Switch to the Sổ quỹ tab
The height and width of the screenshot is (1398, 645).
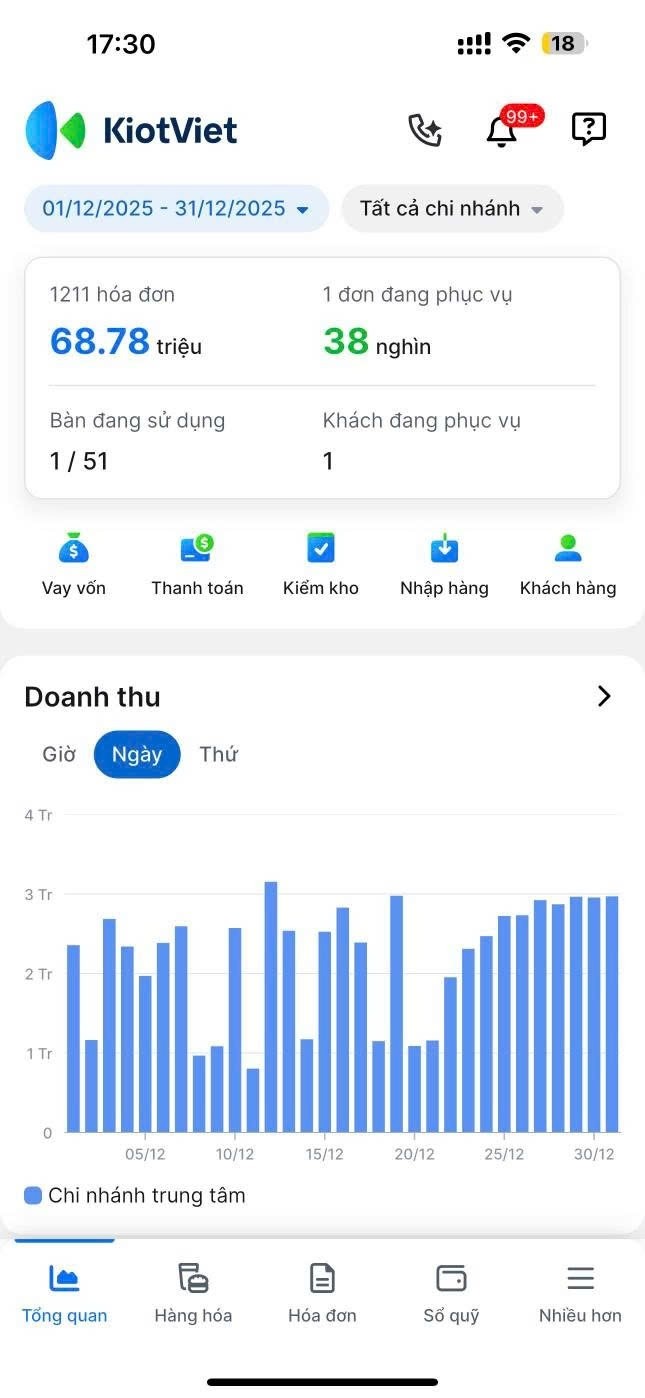[x=451, y=1293]
